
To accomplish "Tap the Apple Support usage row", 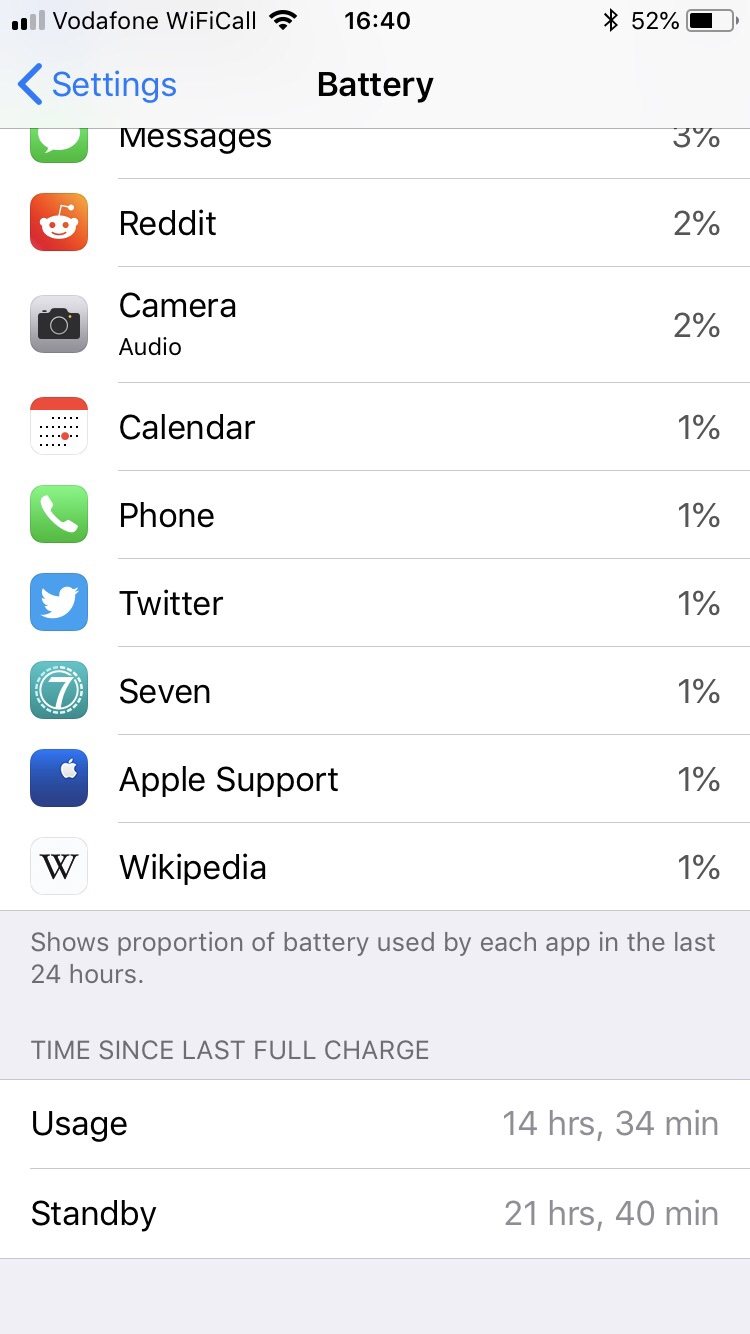I will click(375, 779).
